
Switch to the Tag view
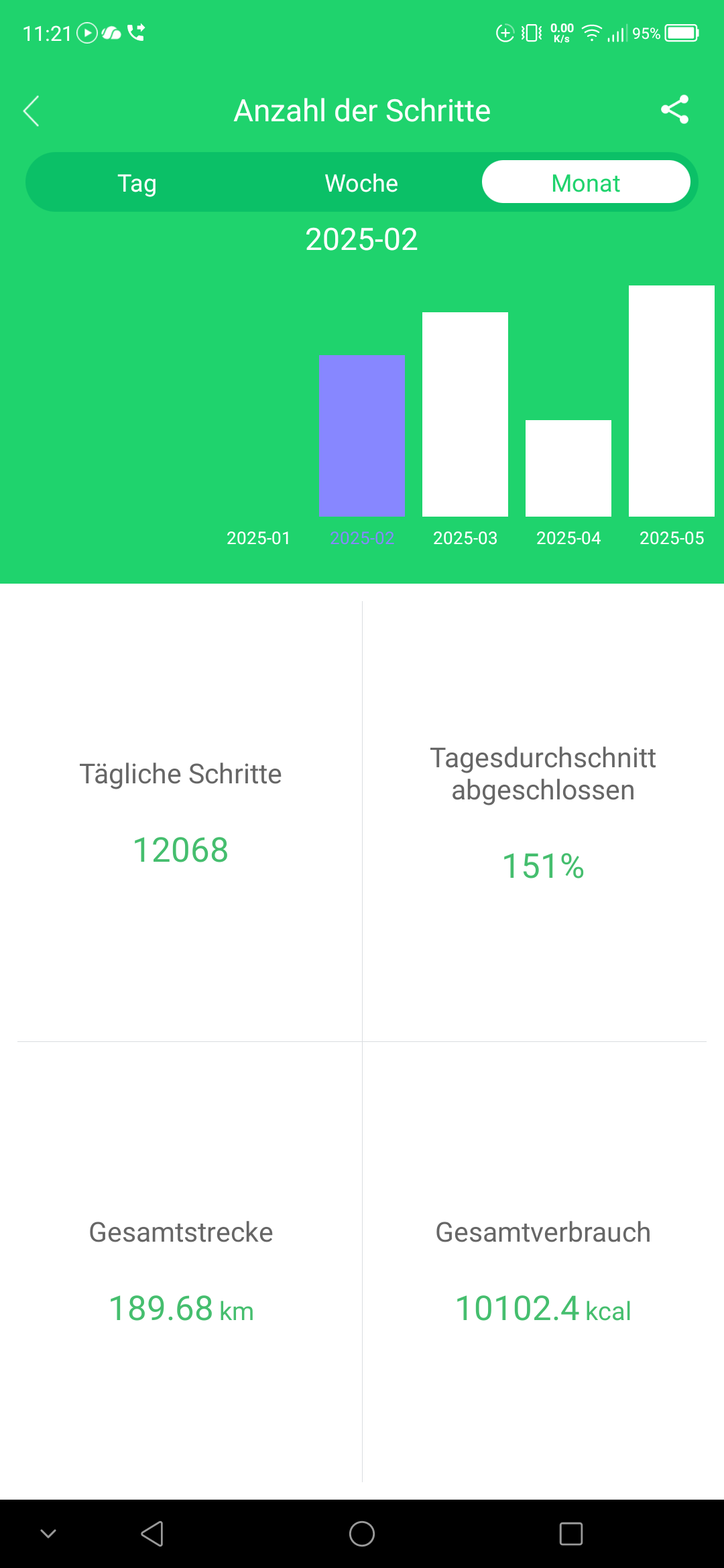coord(137,183)
